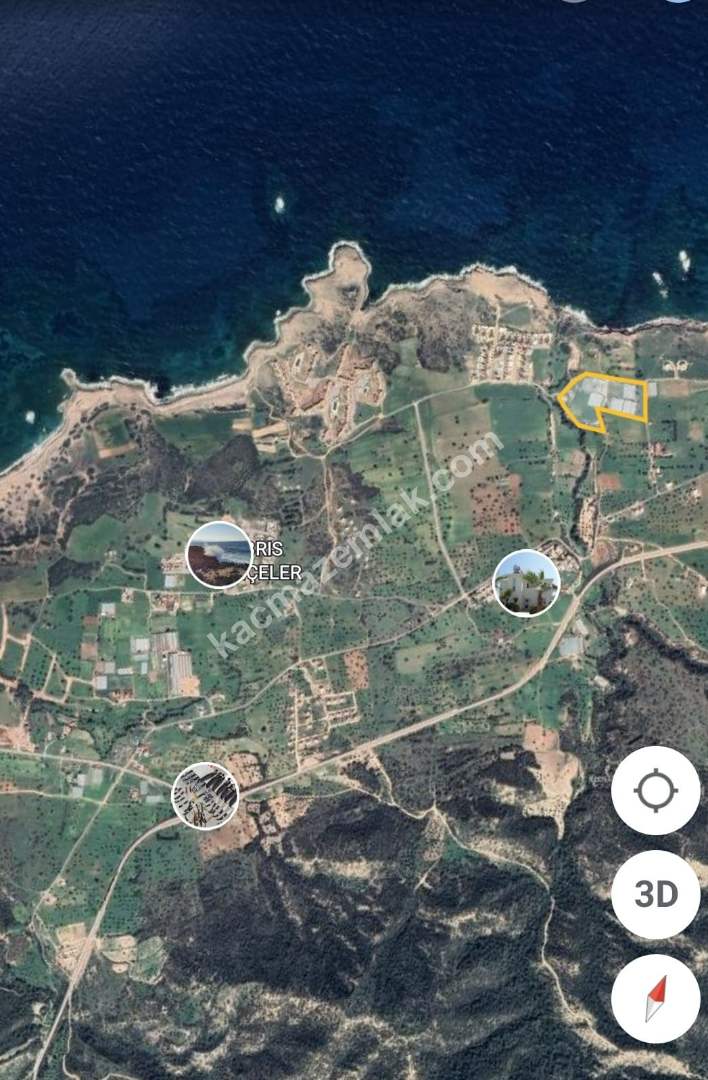Screen dimensions: 708x1080
Task: Open the white house photo marker
Action: point(526,583)
